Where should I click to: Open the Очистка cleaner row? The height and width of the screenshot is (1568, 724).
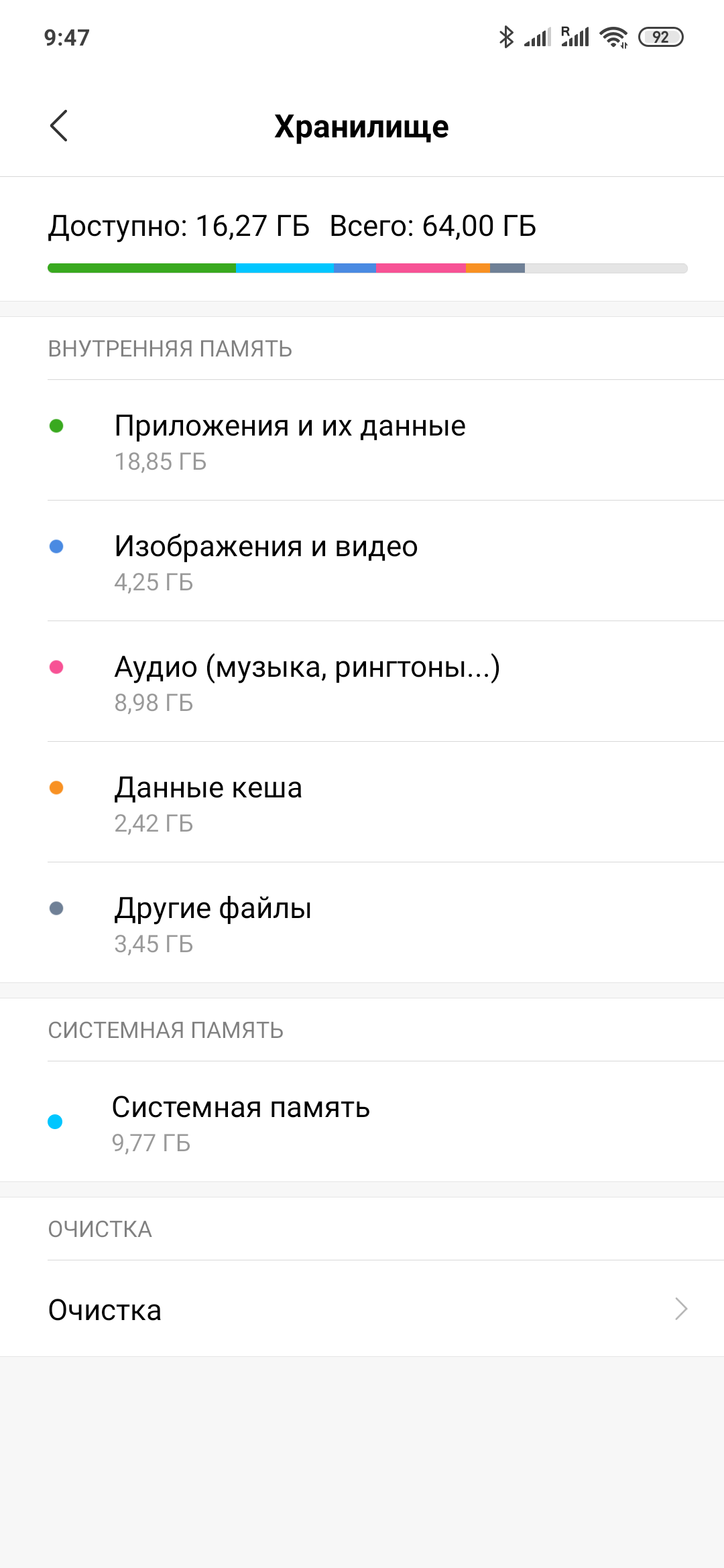362,1309
